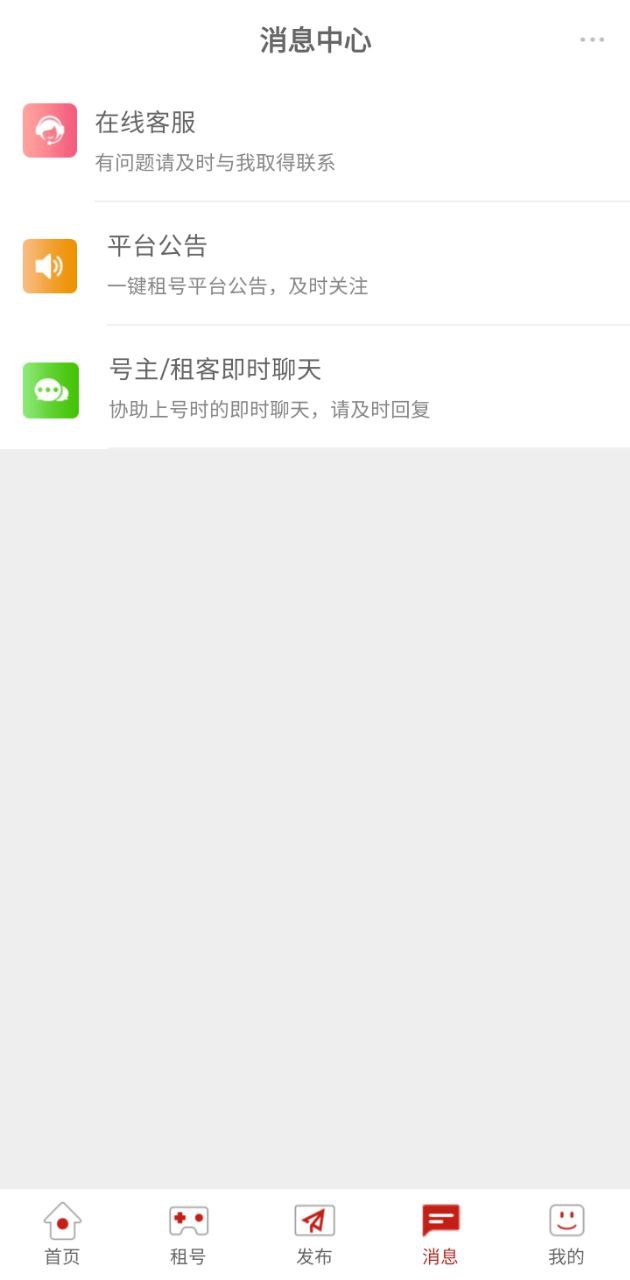Open the three-dot overflow menu
630x1280 pixels.
[592, 40]
